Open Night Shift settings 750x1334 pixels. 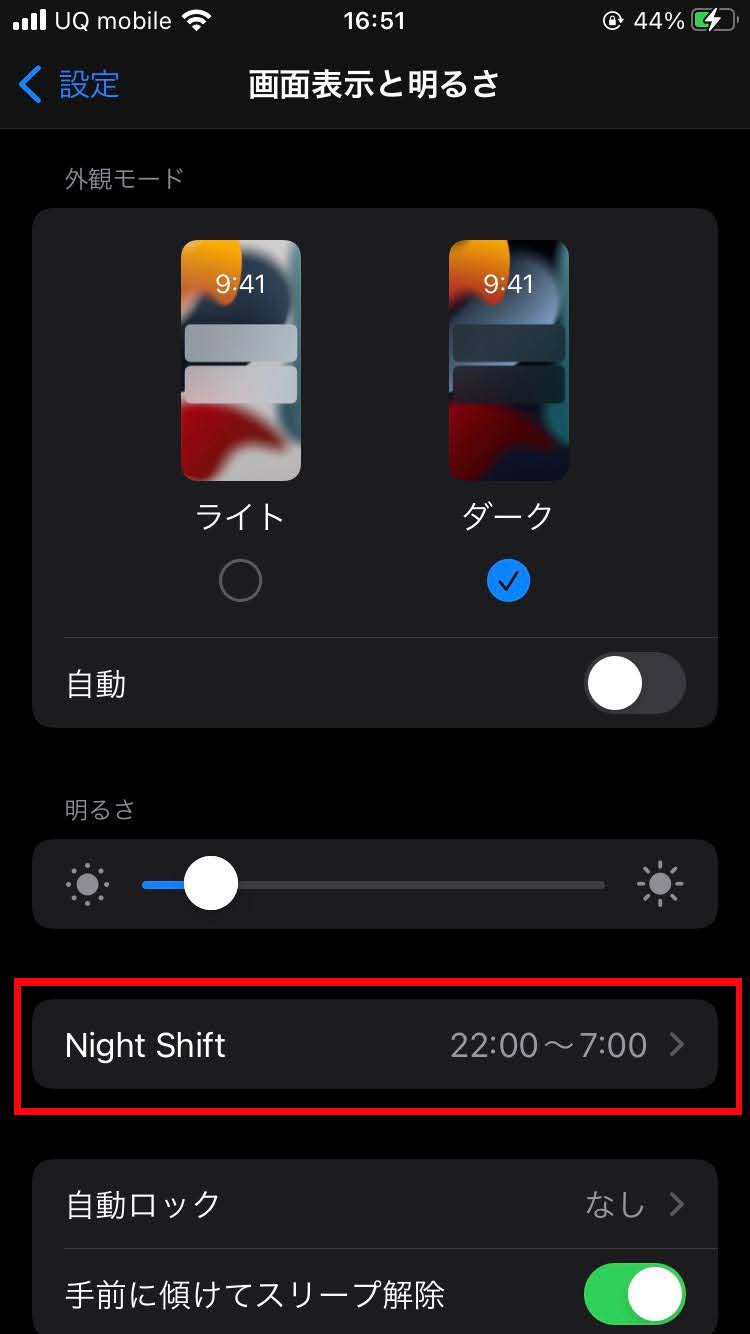[x=375, y=1045]
